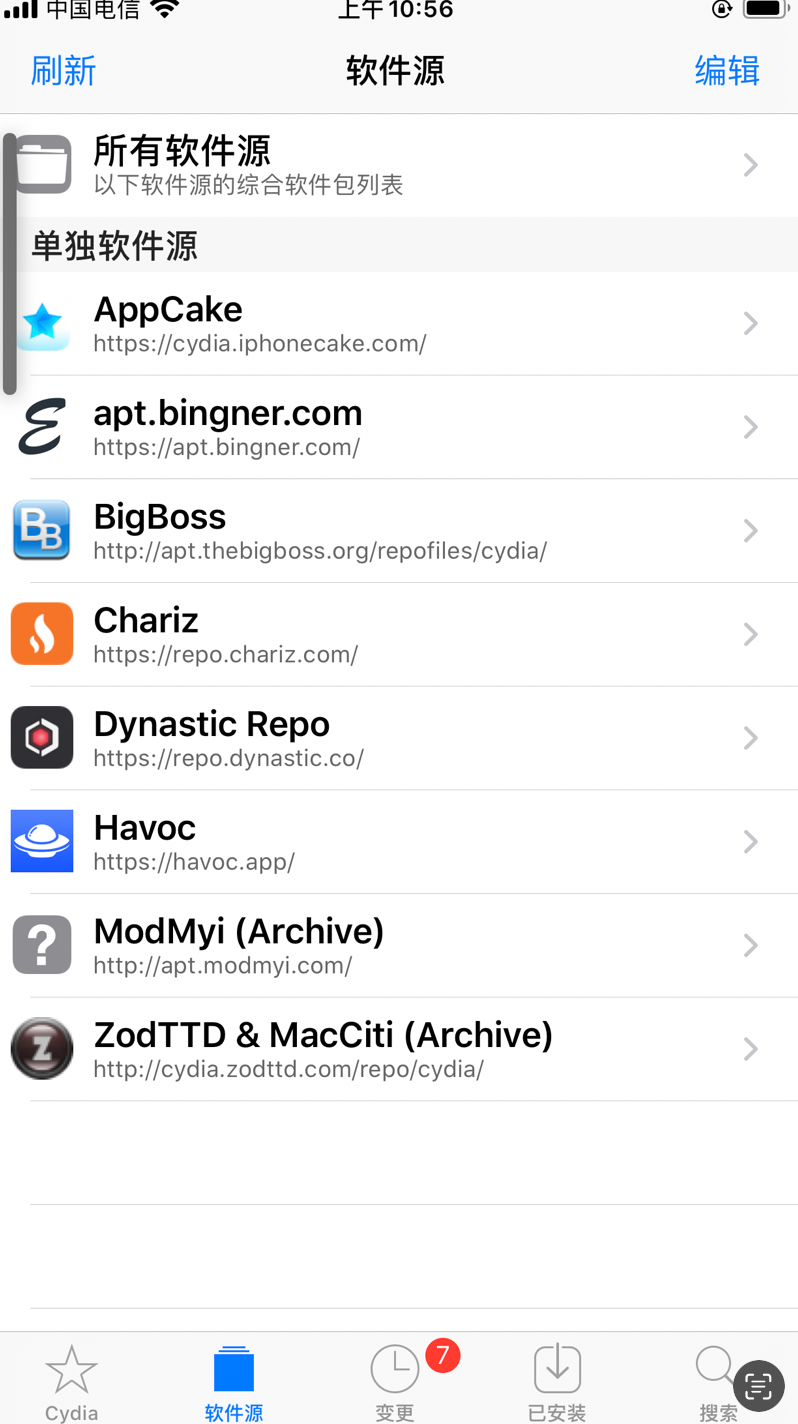Tap 编辑 to edit sources

727,71
